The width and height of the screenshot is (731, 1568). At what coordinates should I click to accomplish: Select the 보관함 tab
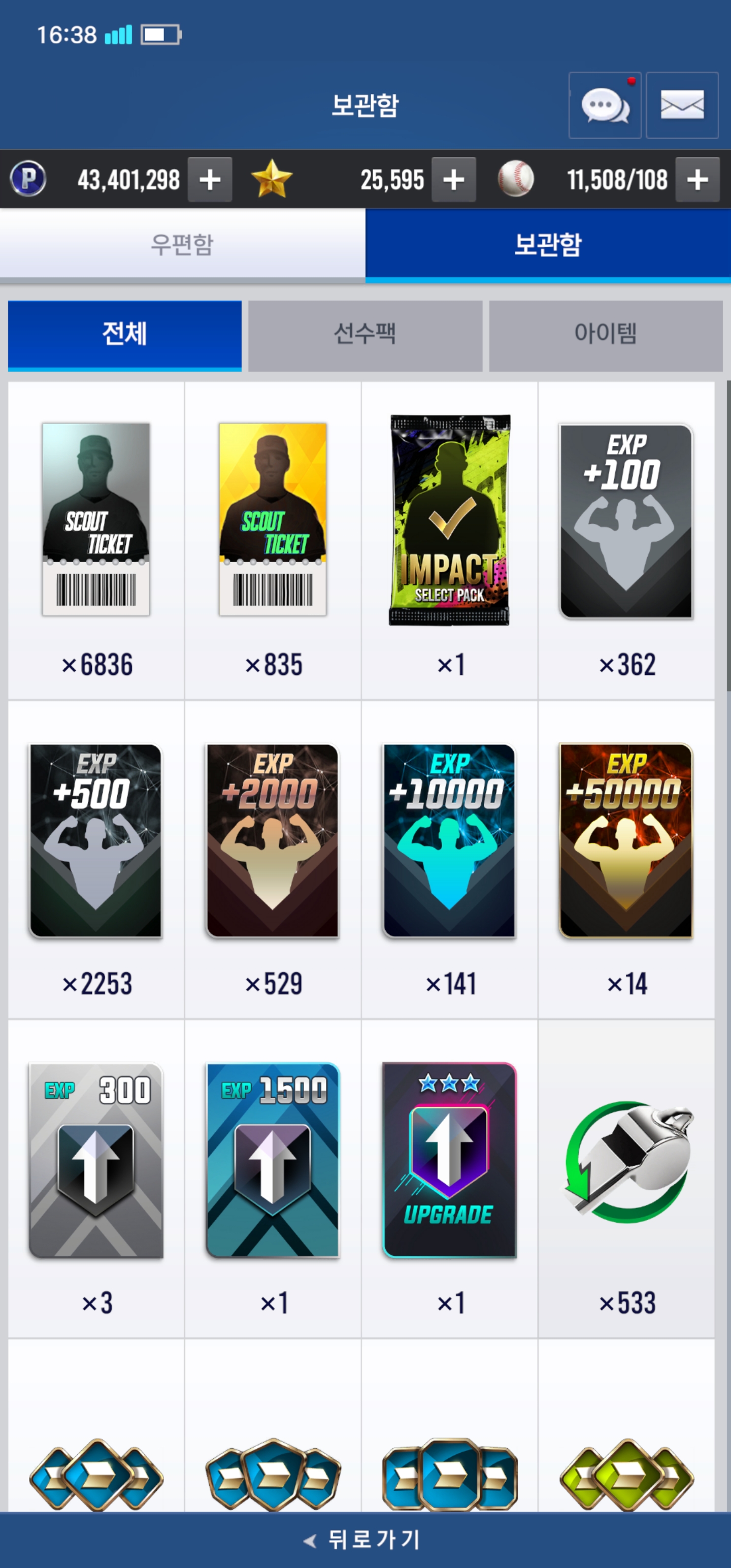click(548, 245)
